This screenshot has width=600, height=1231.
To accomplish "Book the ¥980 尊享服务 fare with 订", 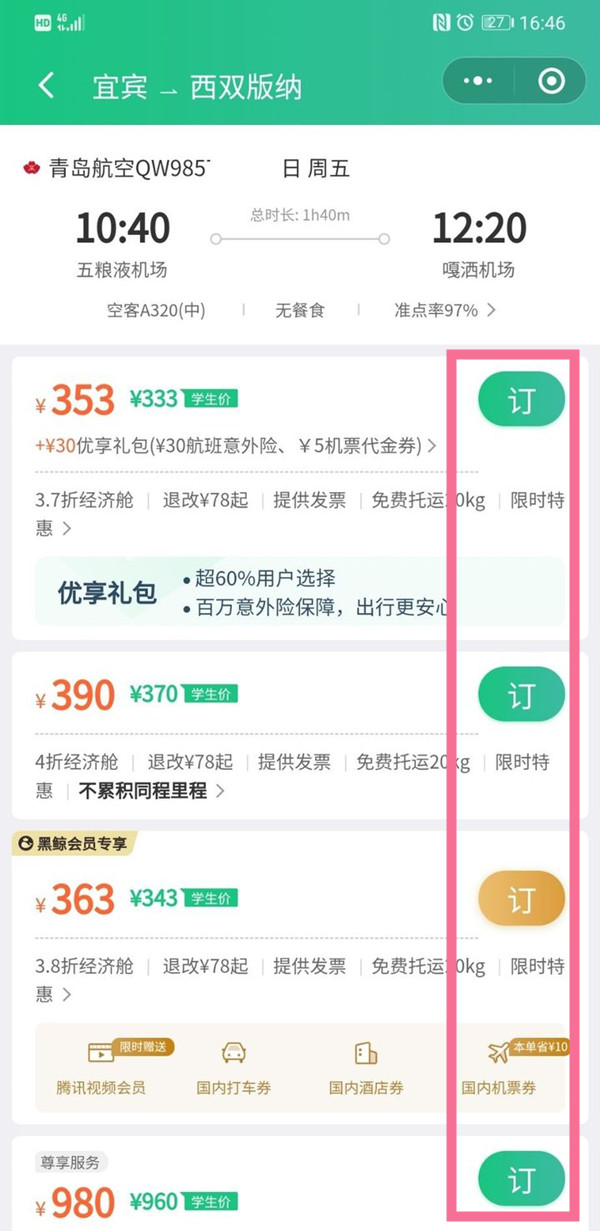I will coord(521,1179).
